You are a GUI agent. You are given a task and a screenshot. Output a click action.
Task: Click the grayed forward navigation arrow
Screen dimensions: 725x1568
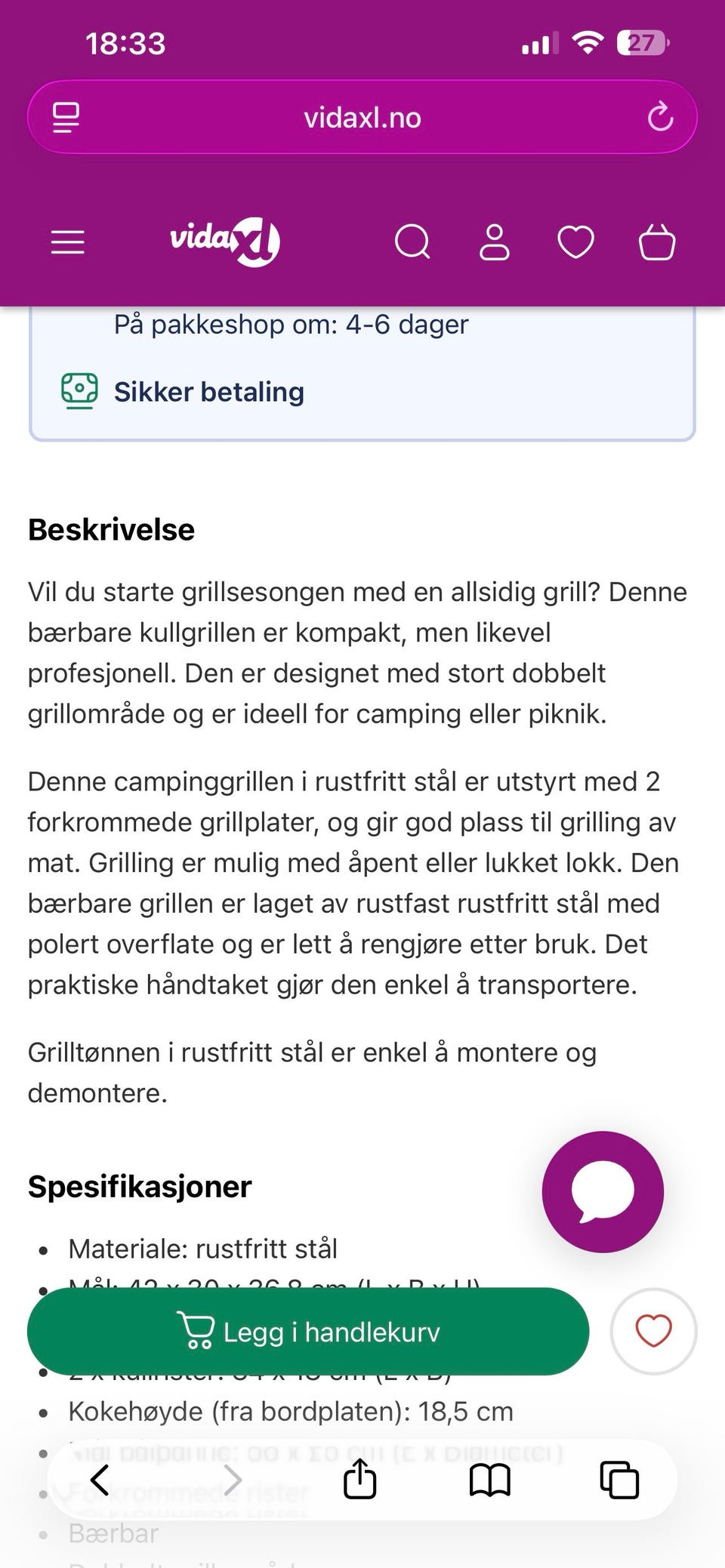(233, 1480)
